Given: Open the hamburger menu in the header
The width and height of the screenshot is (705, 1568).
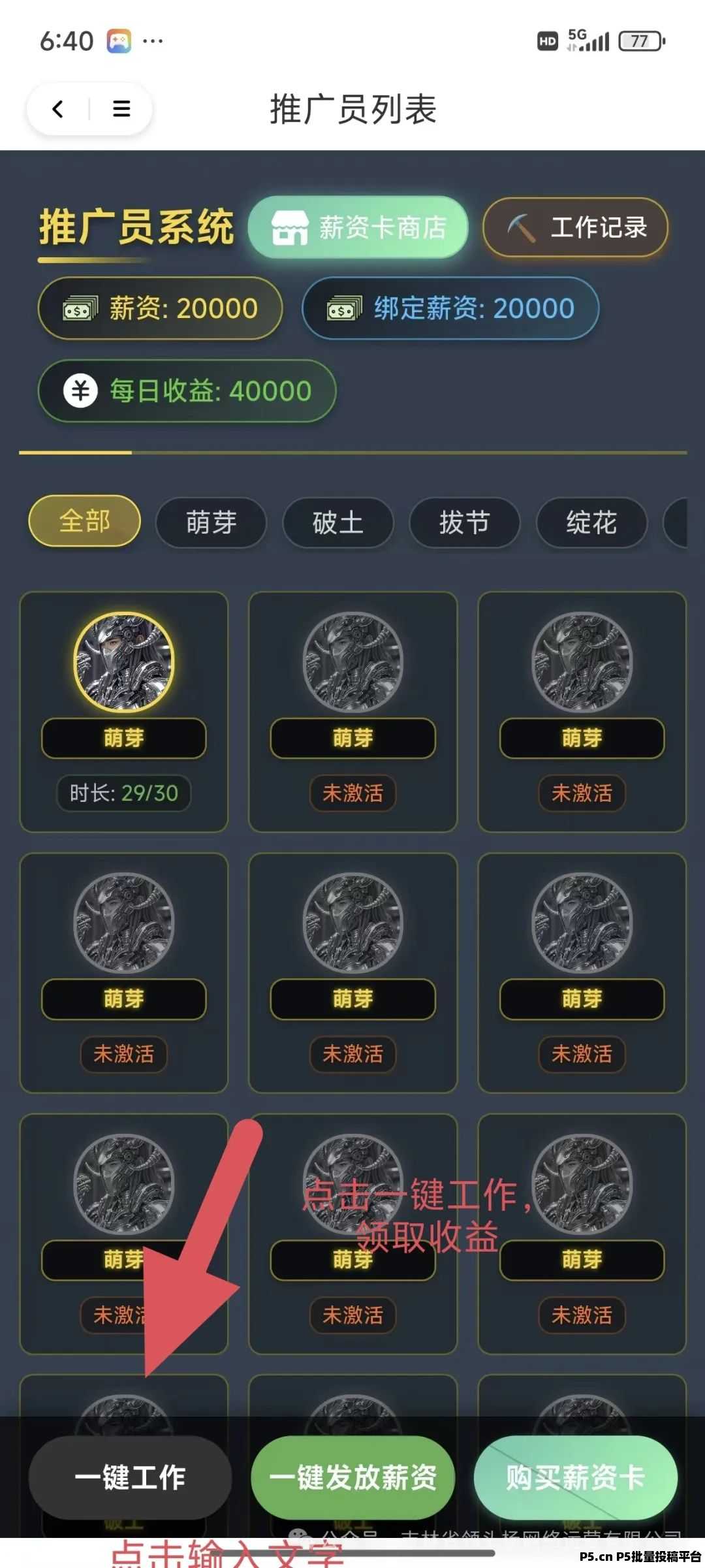Looking at the screenshot, I should coord(121,108).
